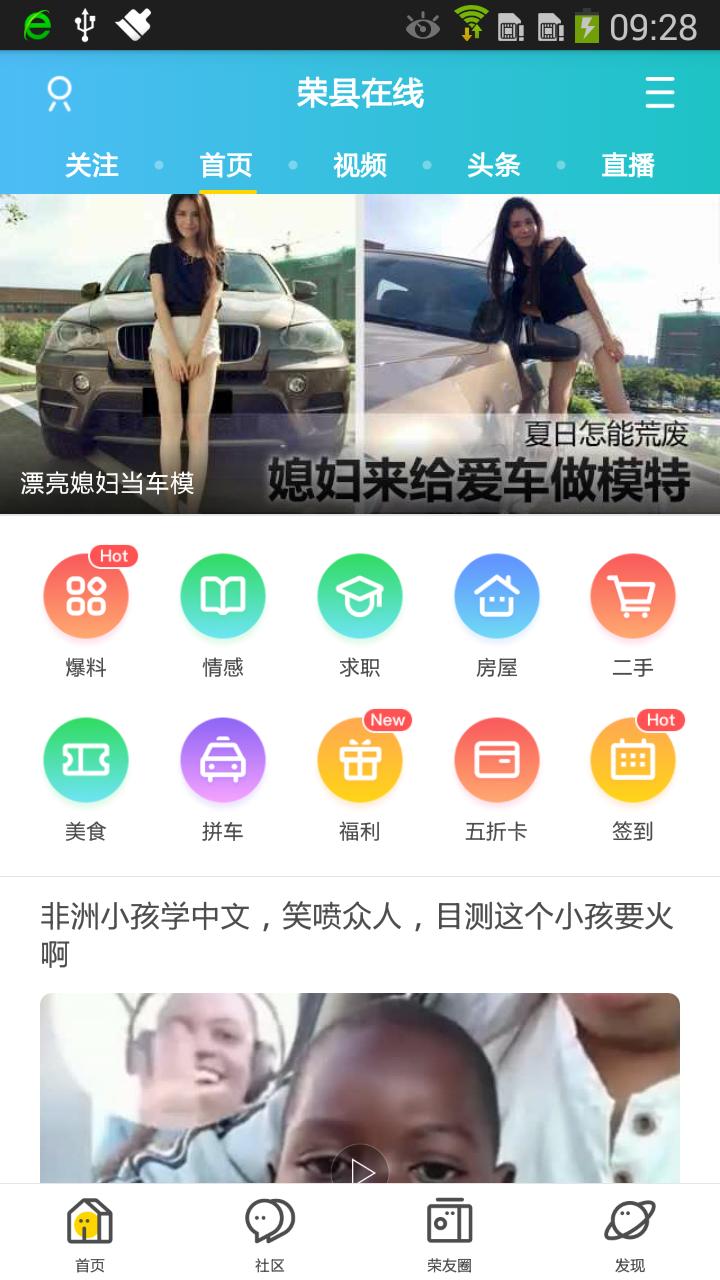Screen dimensions: 720x1280
Task: Open the hamburger menu
Action: click(x=660, y=93)
